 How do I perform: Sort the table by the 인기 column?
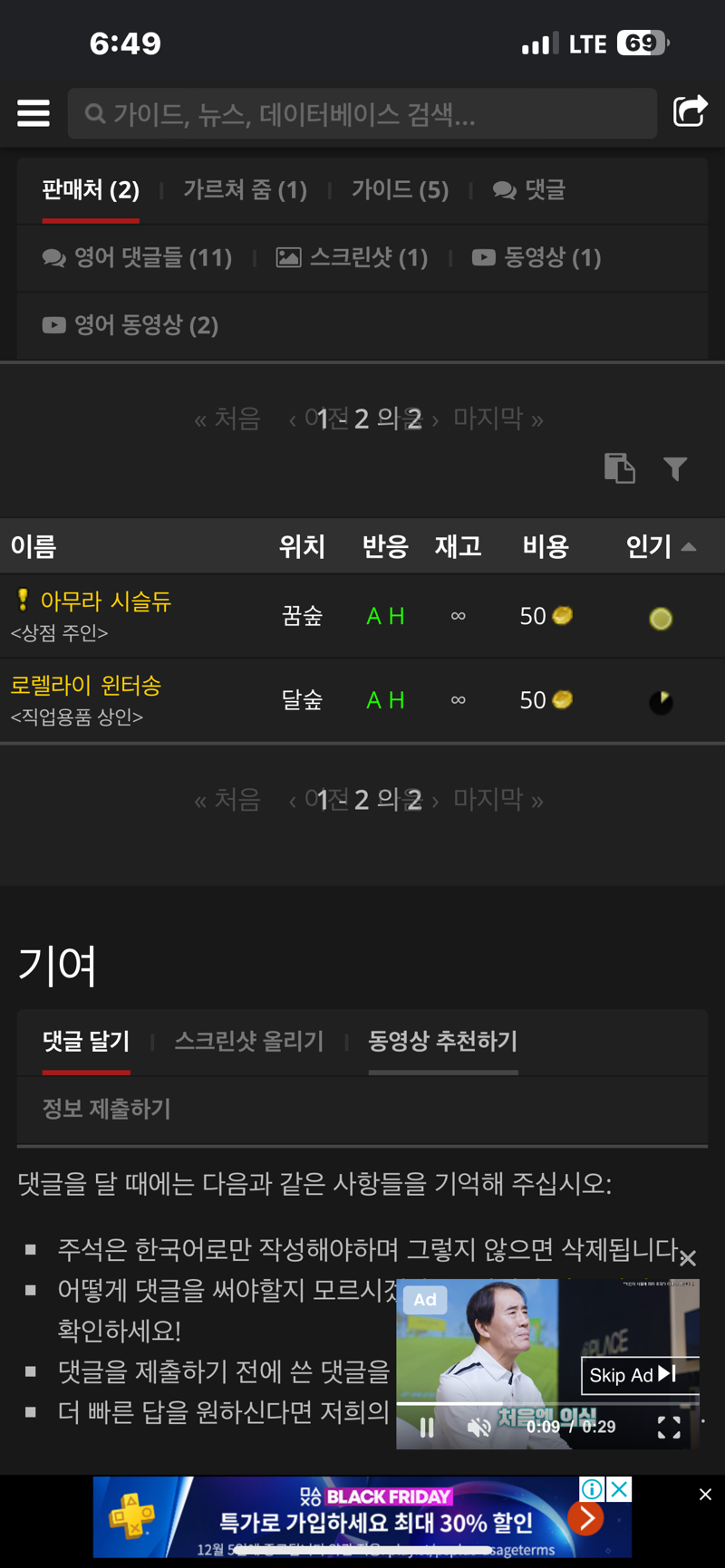pos(661,546)
